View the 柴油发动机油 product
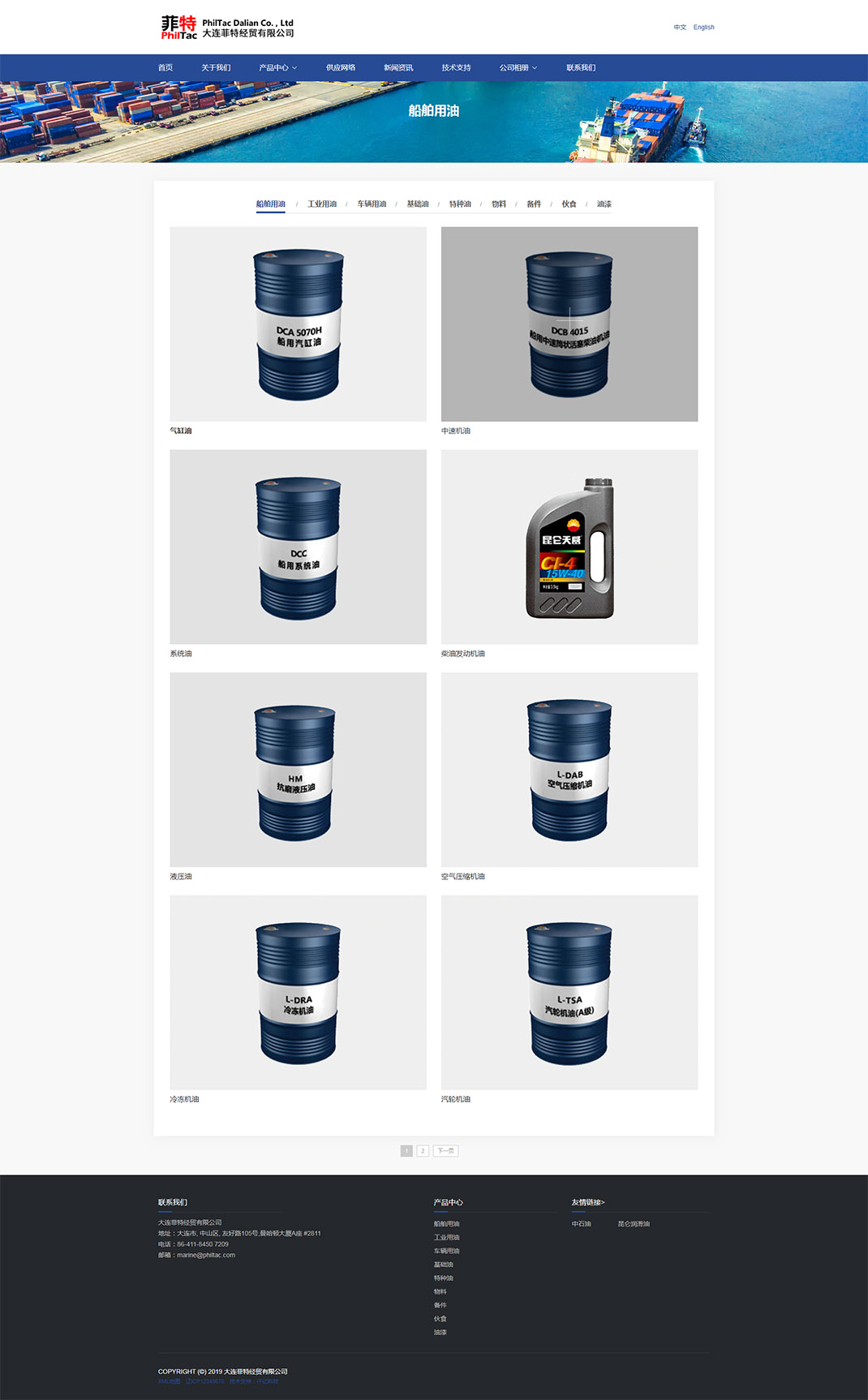 click(569, 548)
